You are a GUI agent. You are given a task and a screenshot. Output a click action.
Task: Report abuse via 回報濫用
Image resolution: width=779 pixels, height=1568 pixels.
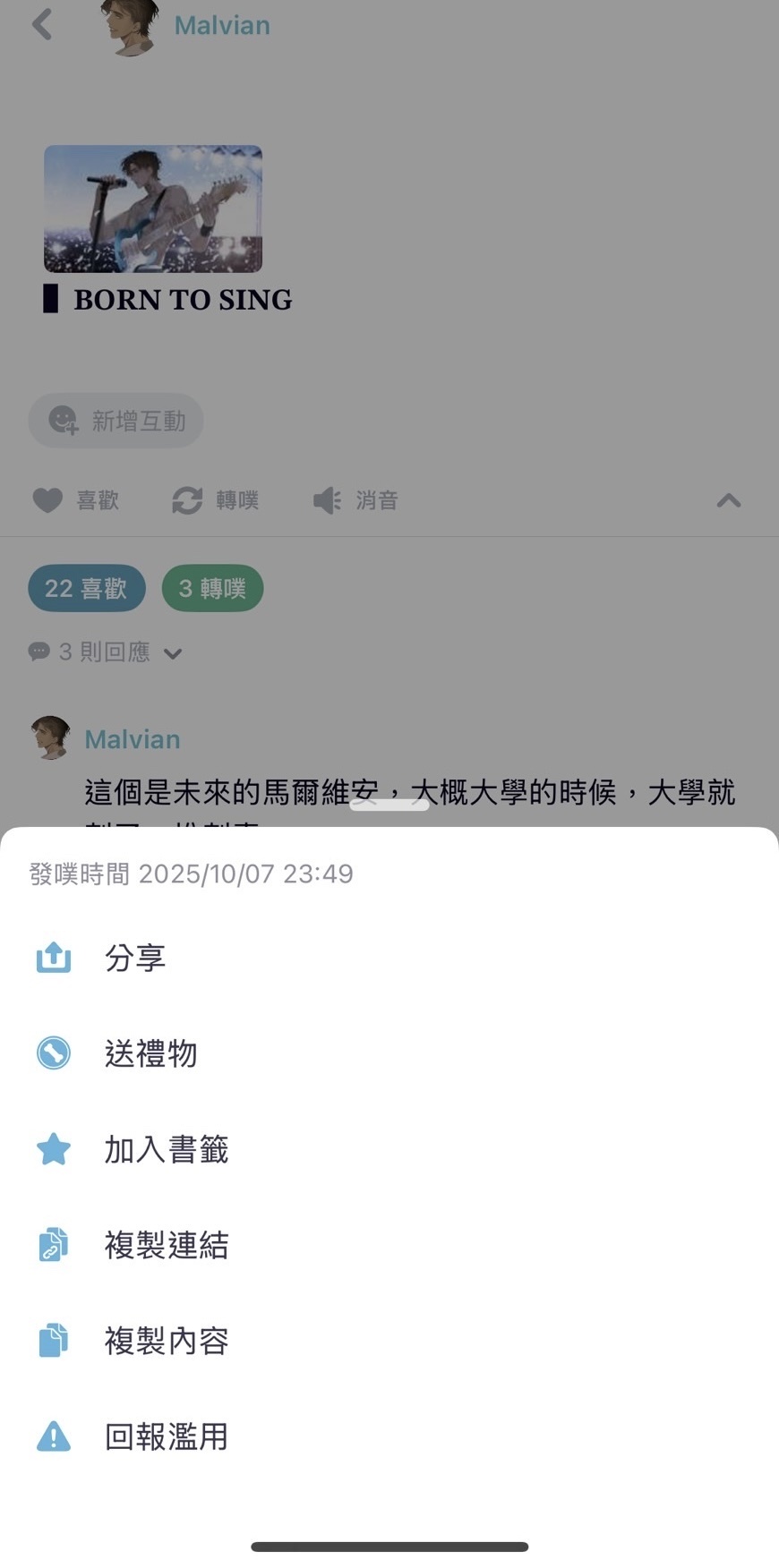[166, 1436]
